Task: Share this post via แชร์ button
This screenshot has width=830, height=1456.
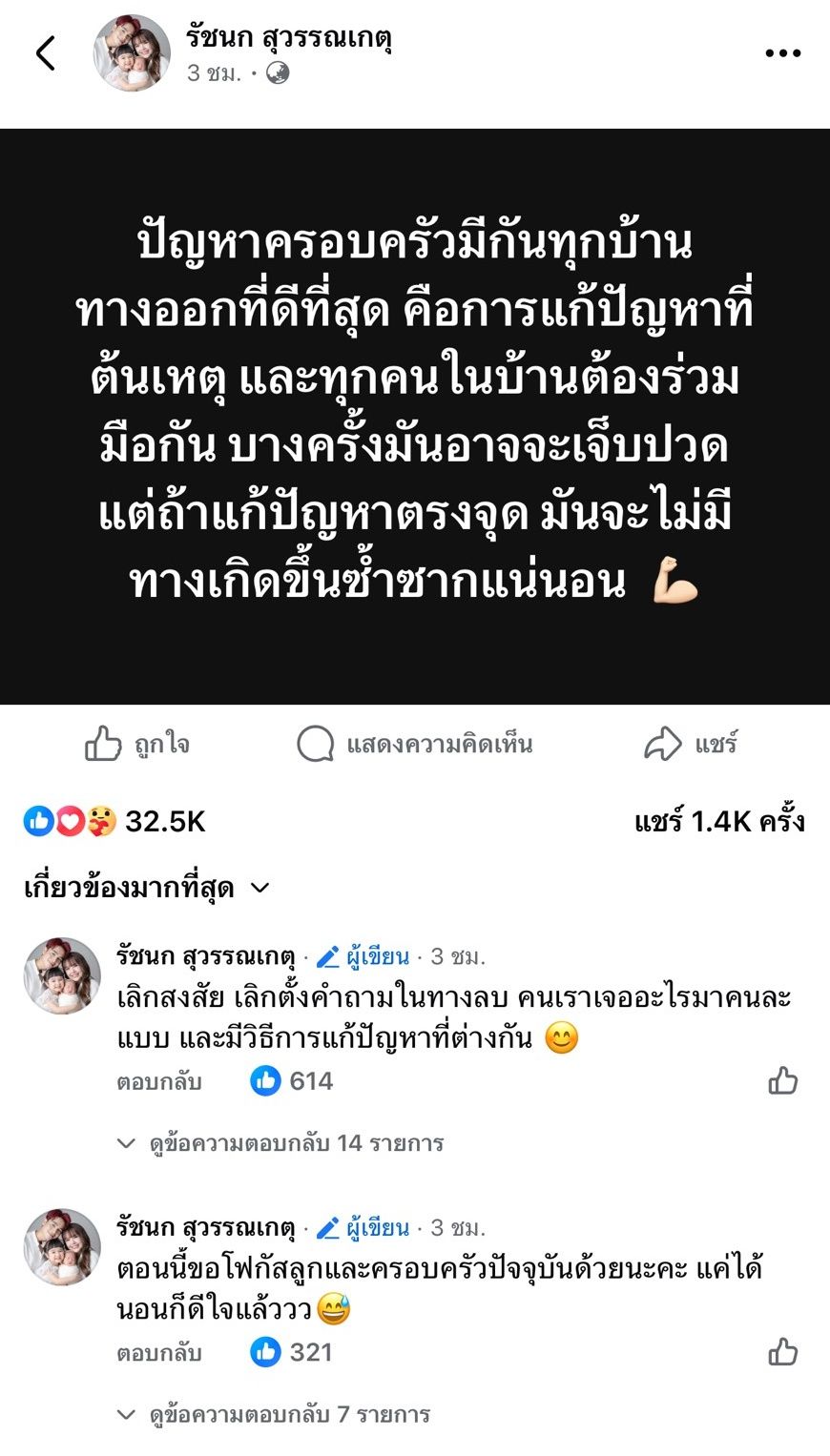Action: (691, 744)
